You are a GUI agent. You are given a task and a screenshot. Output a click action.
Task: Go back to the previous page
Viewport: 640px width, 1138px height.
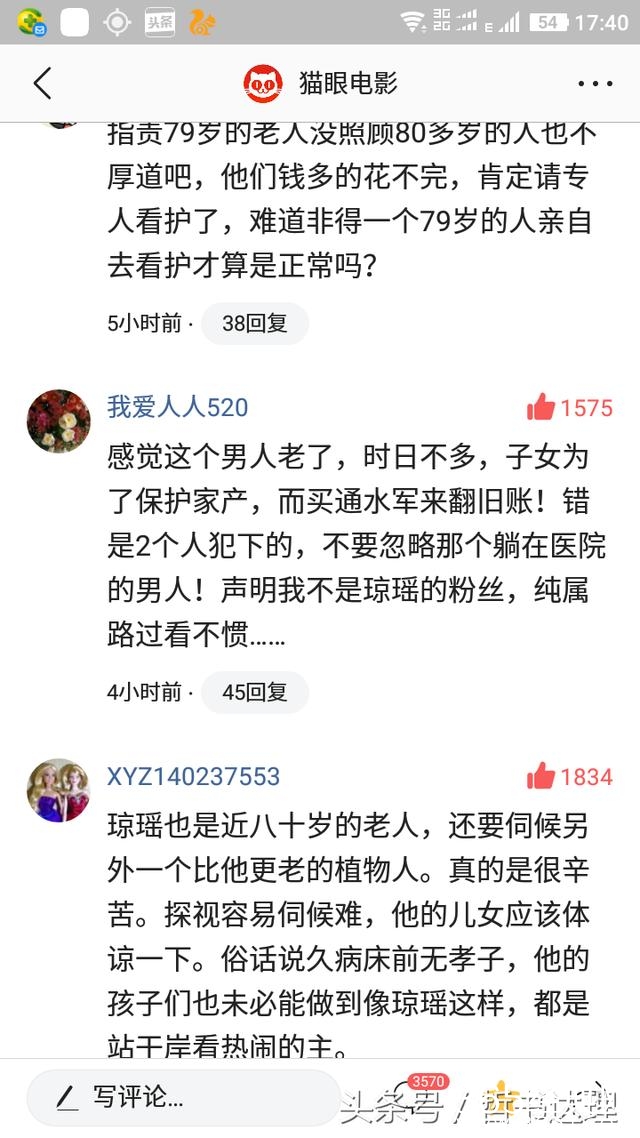[42, 83]
